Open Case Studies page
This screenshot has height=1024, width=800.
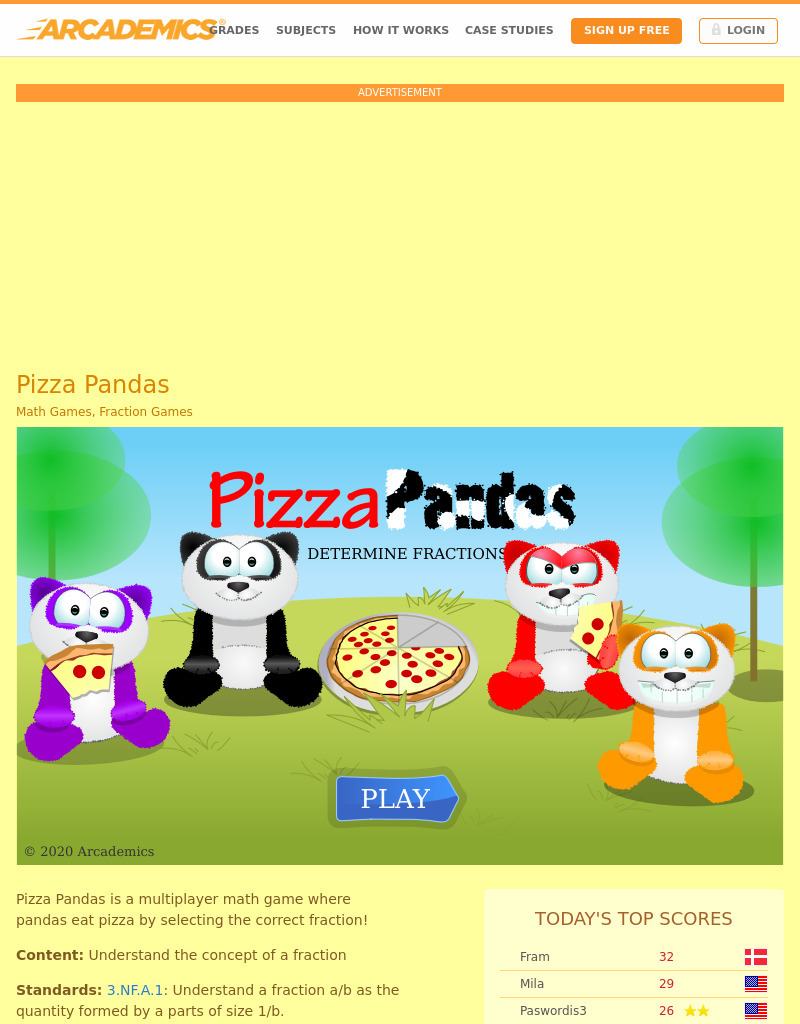509,30
